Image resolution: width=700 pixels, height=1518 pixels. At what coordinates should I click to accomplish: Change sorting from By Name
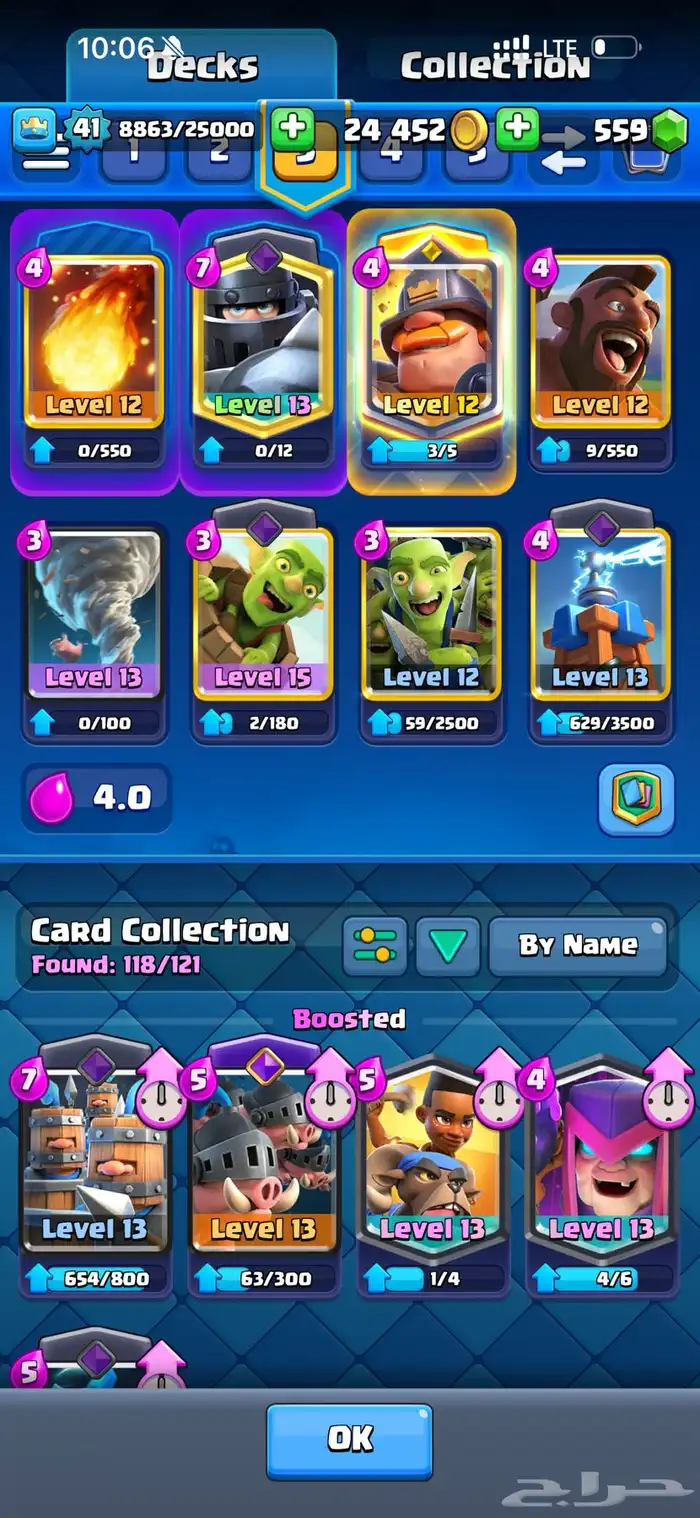tap(577, 945)
